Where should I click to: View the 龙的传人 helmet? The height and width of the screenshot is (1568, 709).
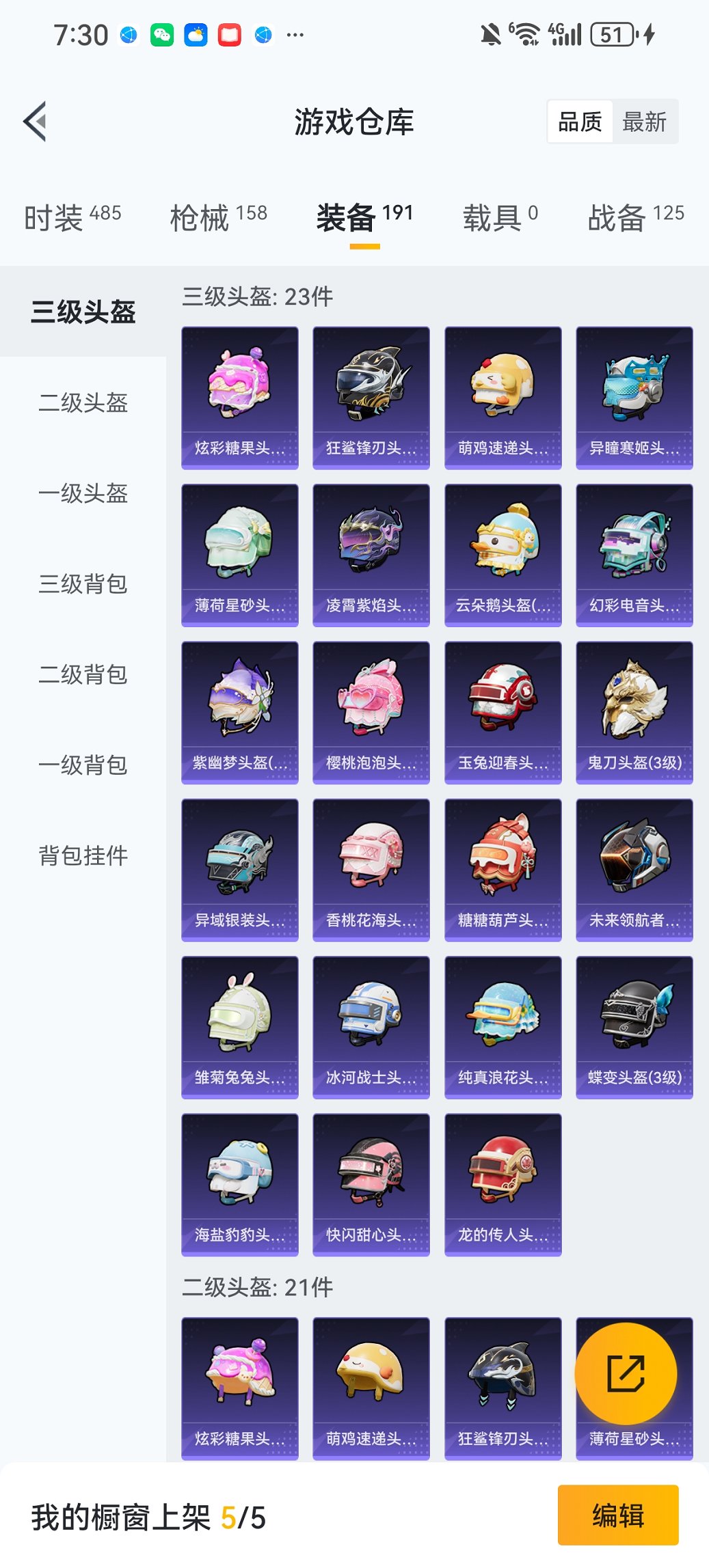(503, 1184)
